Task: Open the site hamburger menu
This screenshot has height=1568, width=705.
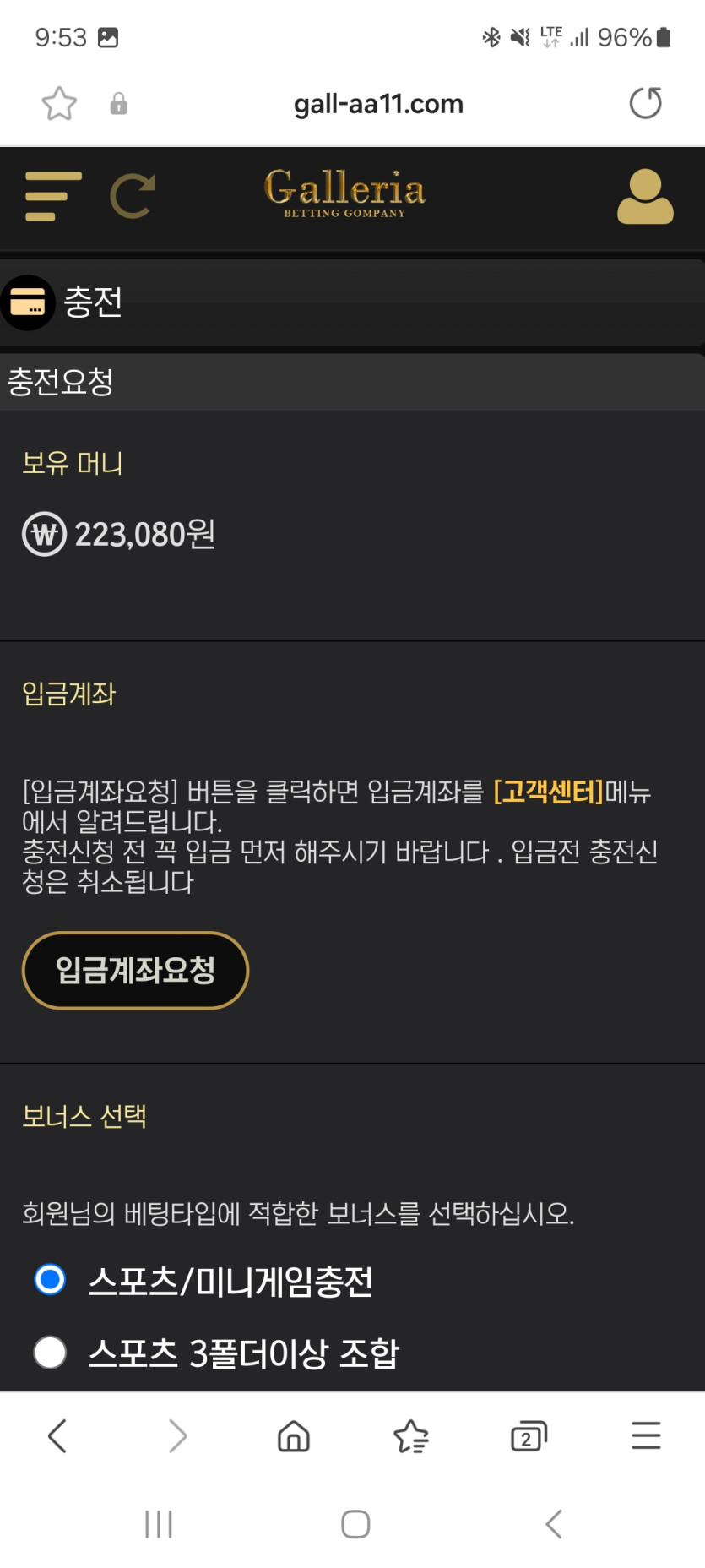Action: (53, 197)
